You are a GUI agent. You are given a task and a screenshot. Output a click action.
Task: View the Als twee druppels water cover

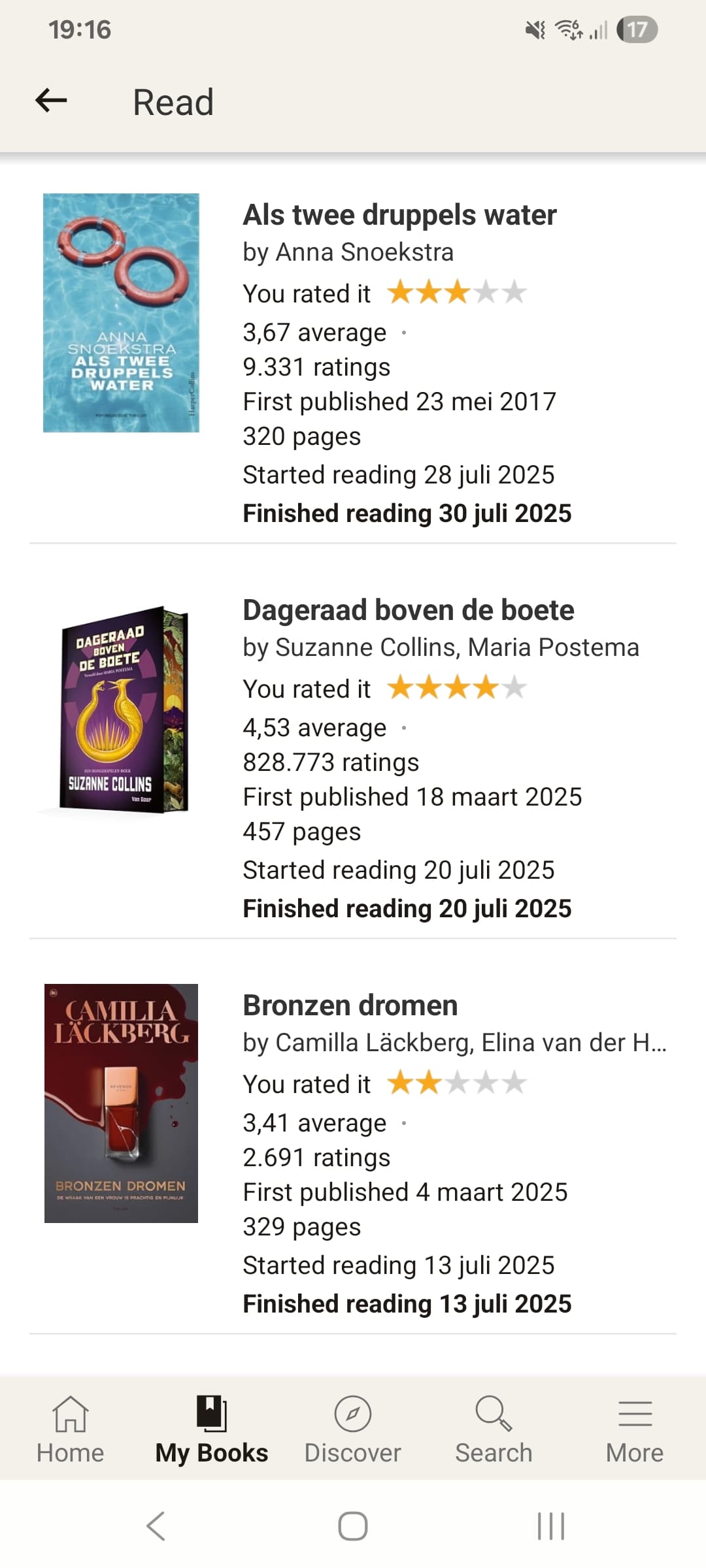pos(121,313)
